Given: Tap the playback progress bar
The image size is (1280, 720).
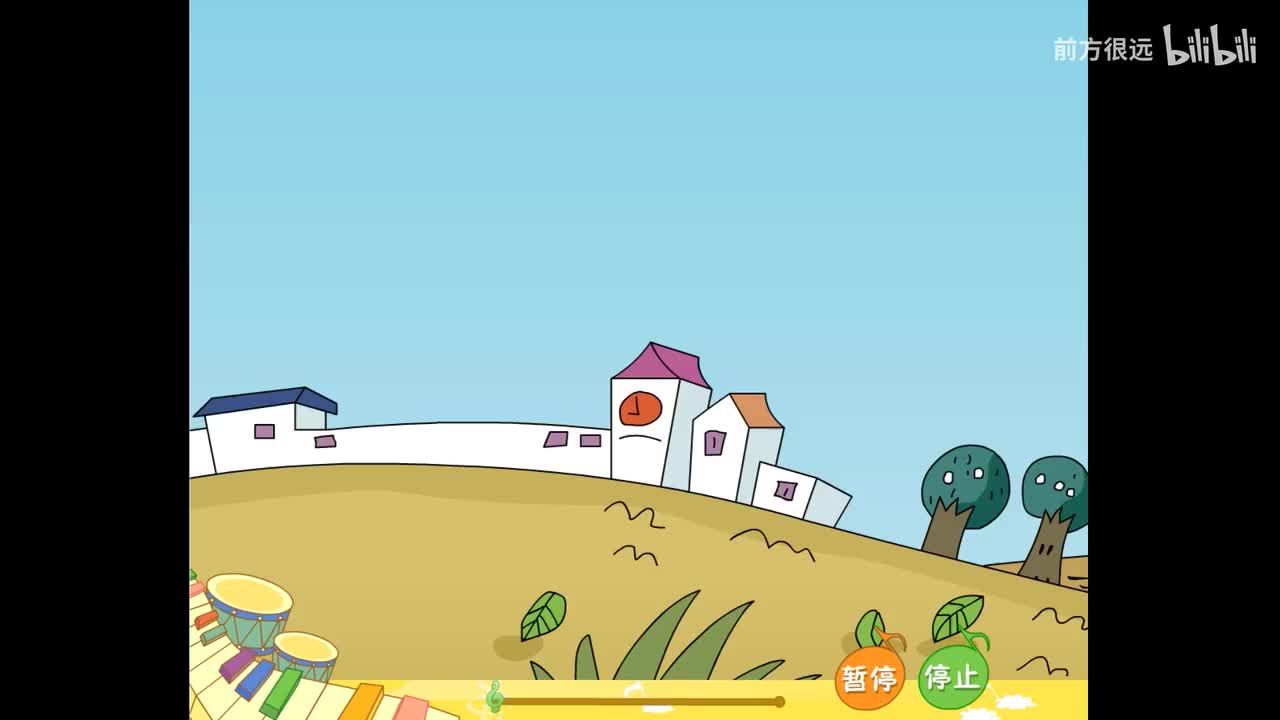Looking at the screenshot, I should pyautogui.click(x=640, y=702).
